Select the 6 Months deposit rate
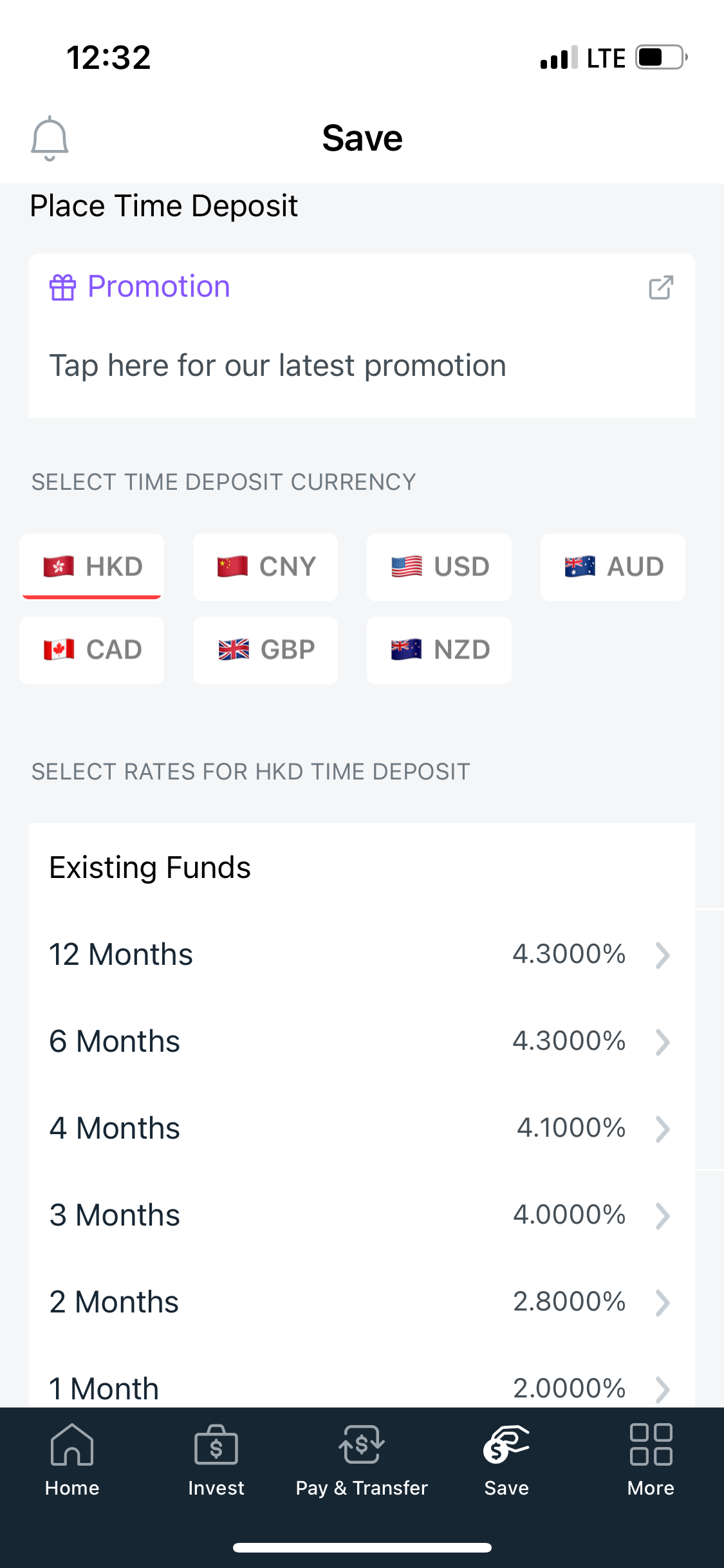The height and width of the screenshot is (1568, 724). tap(362, 1041)
